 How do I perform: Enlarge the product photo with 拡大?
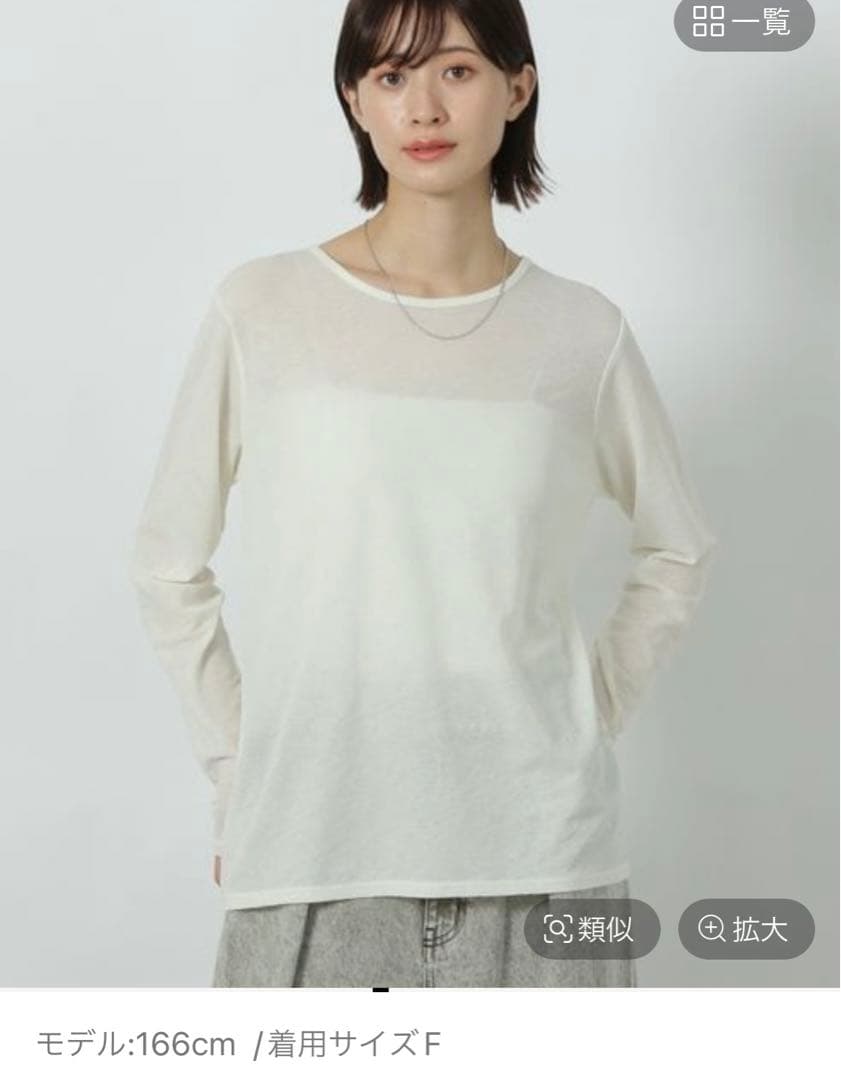coord(746,929)
